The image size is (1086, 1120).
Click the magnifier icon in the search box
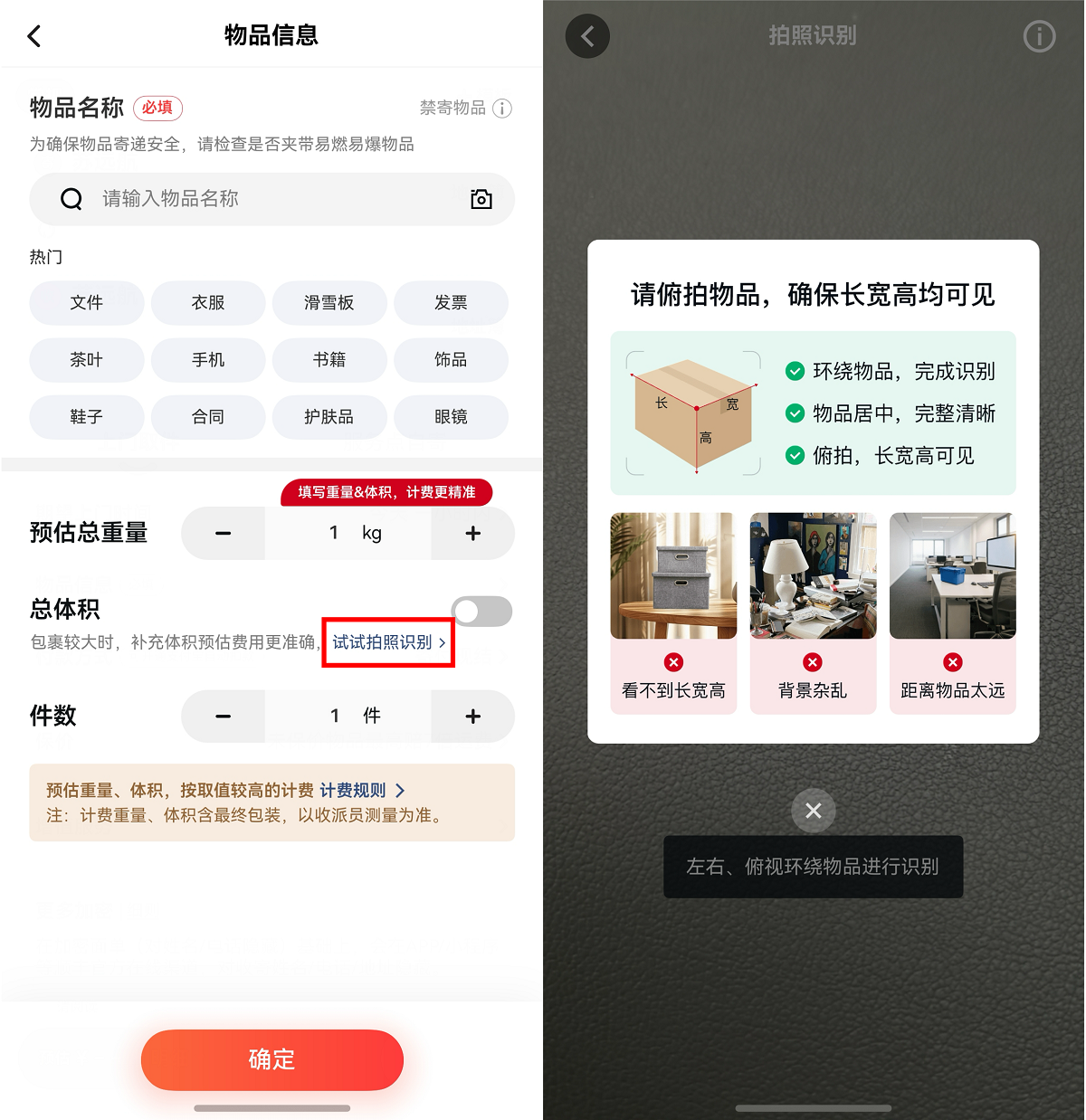[x=71, y=199]
